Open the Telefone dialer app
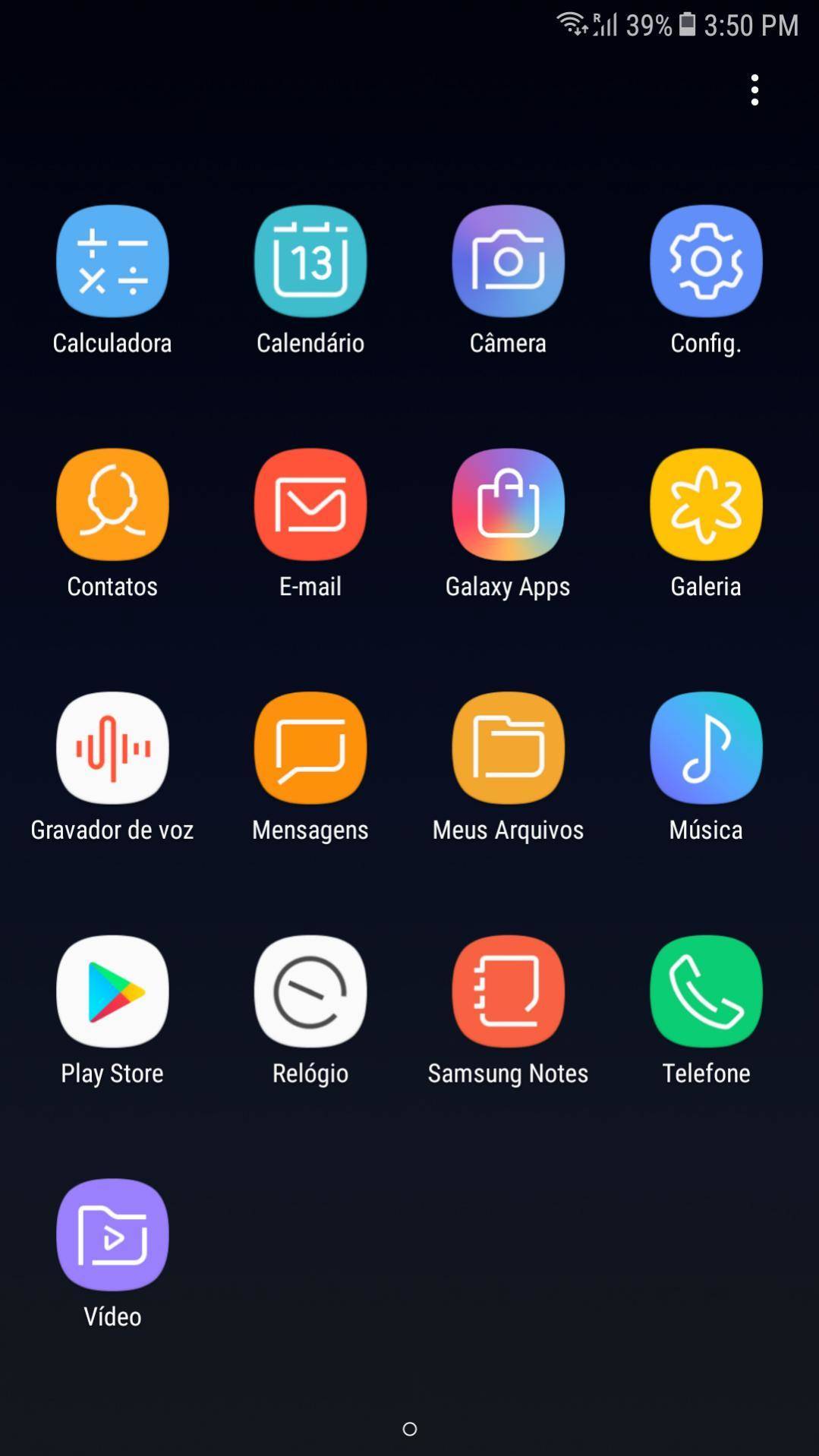Screen dimensions: 819x1456 click(x=706, y=991)
